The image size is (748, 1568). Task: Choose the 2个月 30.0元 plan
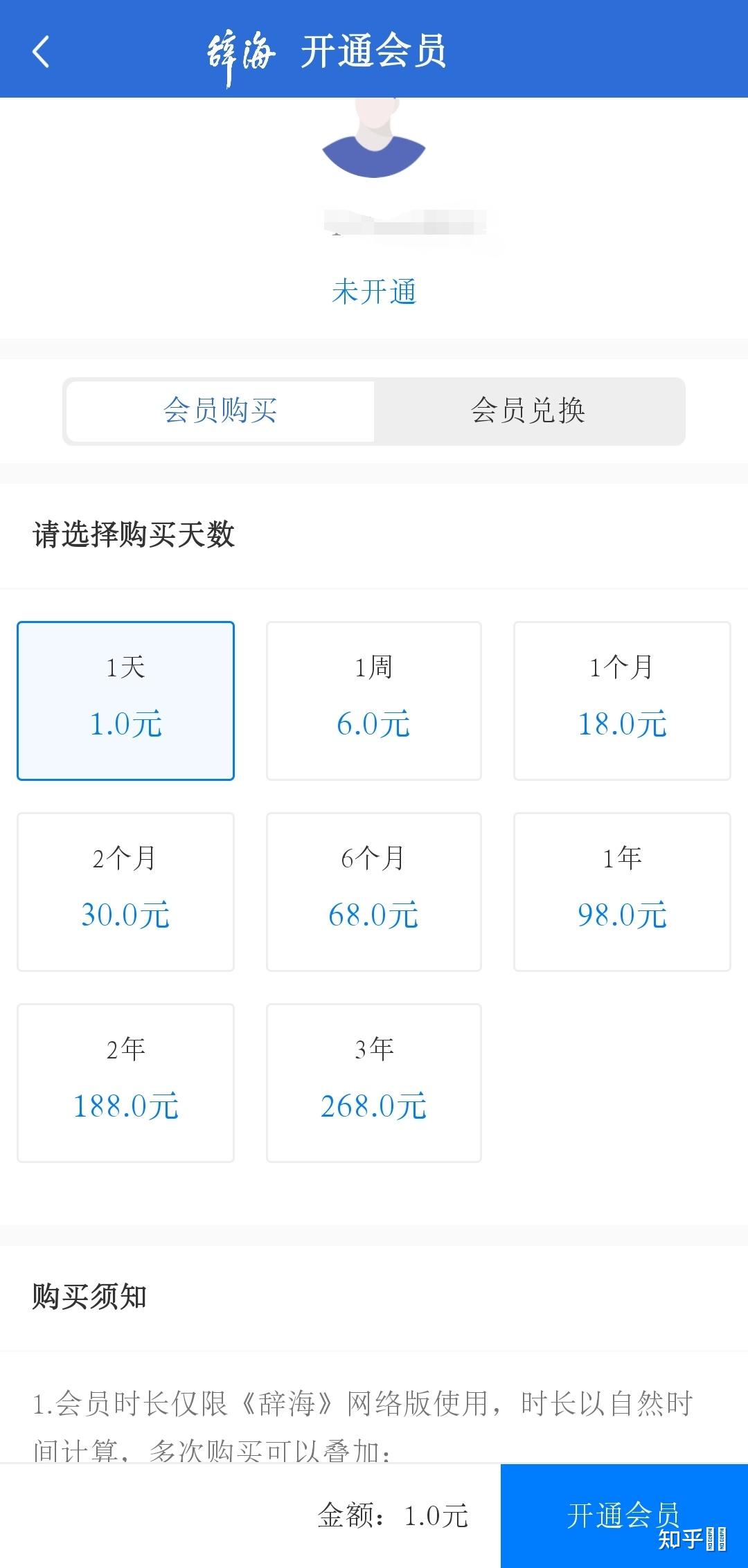(x=125, y=892)
